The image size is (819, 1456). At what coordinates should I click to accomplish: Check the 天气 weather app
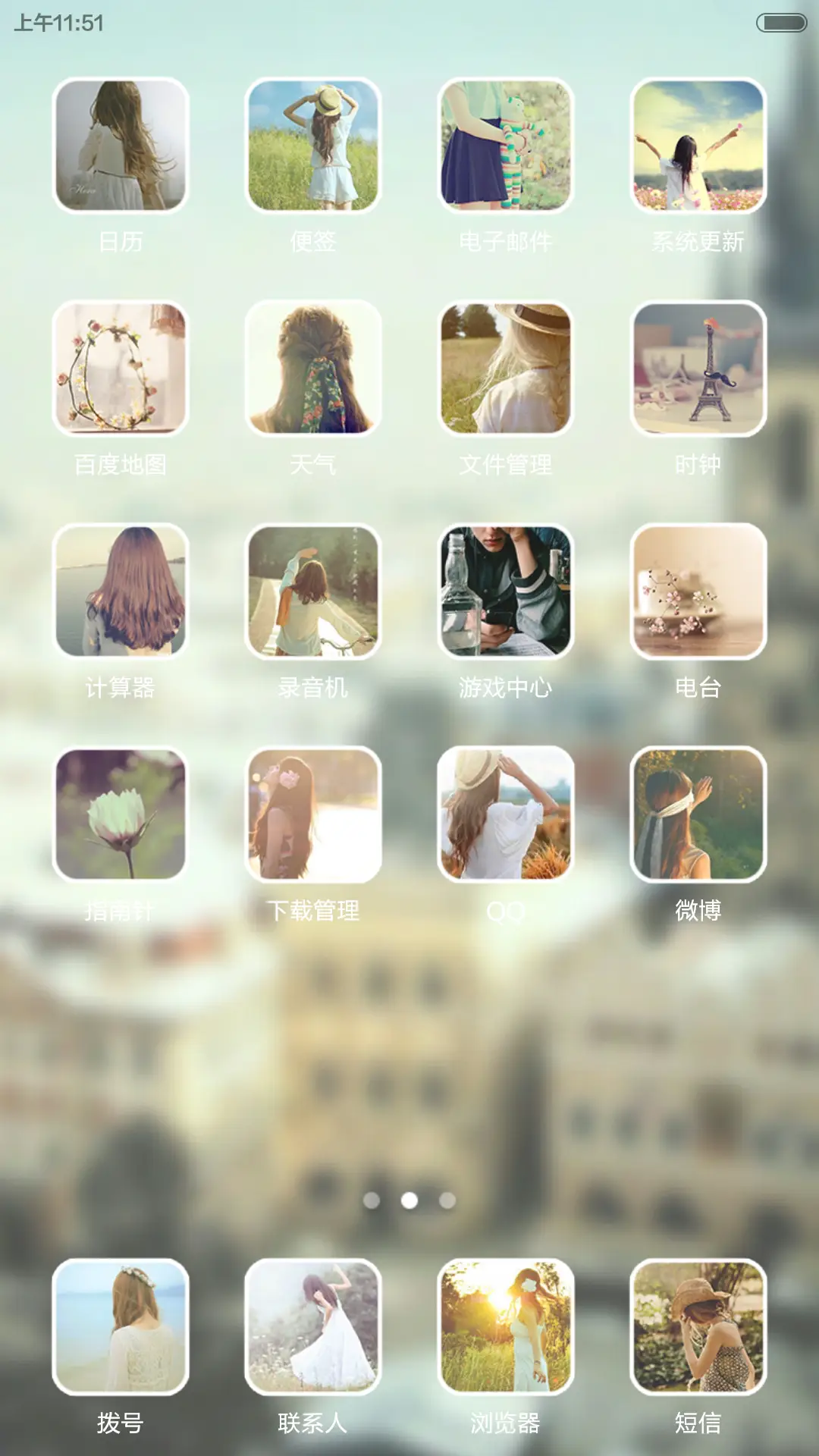[313, 368]
